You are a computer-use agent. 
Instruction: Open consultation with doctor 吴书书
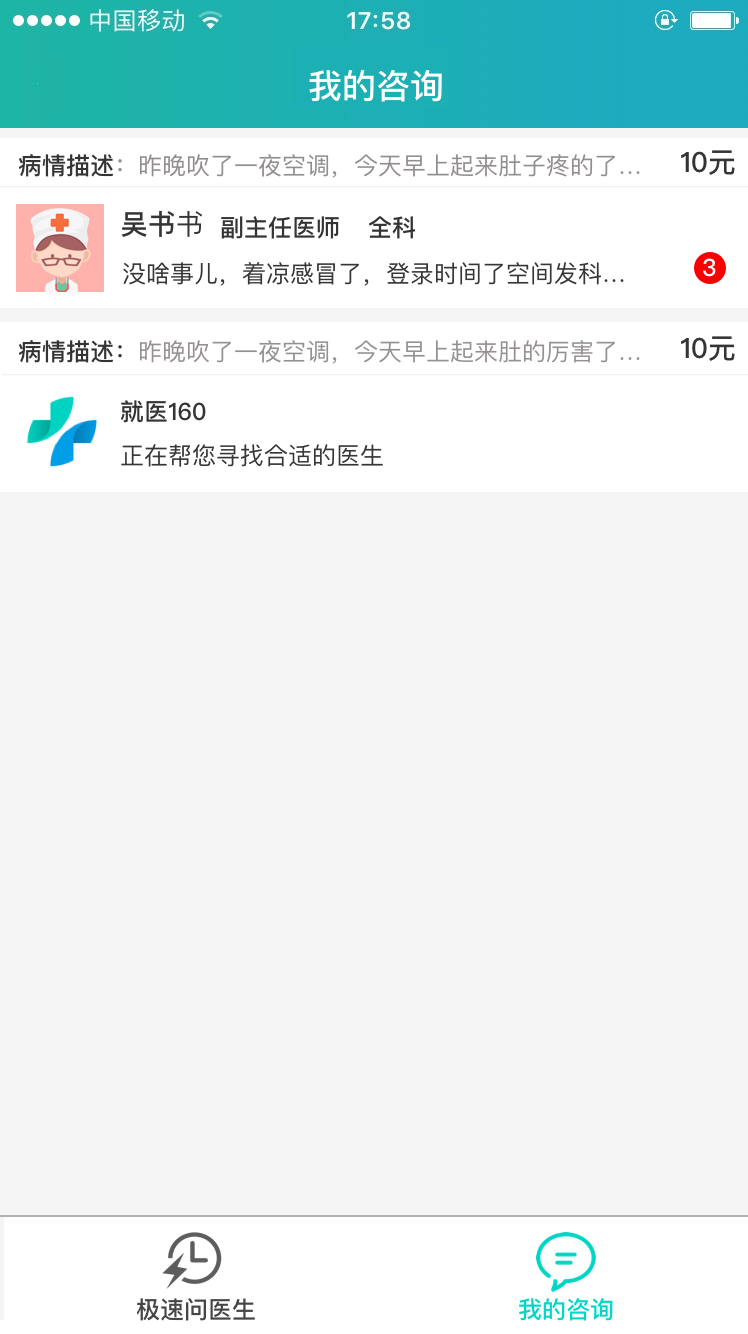click(x=373, y=248)
